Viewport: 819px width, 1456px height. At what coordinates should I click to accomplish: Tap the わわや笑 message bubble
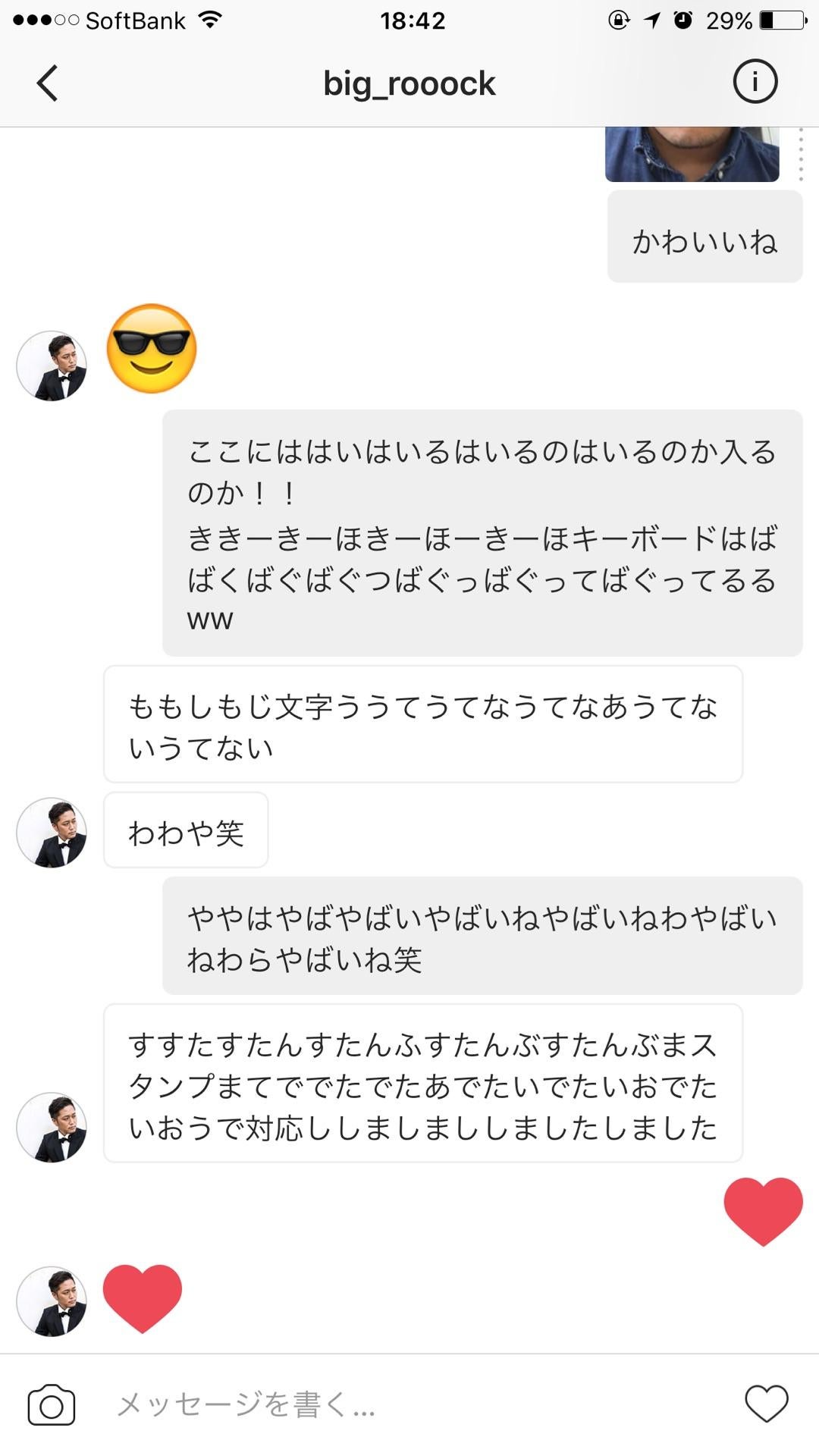click(184, 830)
